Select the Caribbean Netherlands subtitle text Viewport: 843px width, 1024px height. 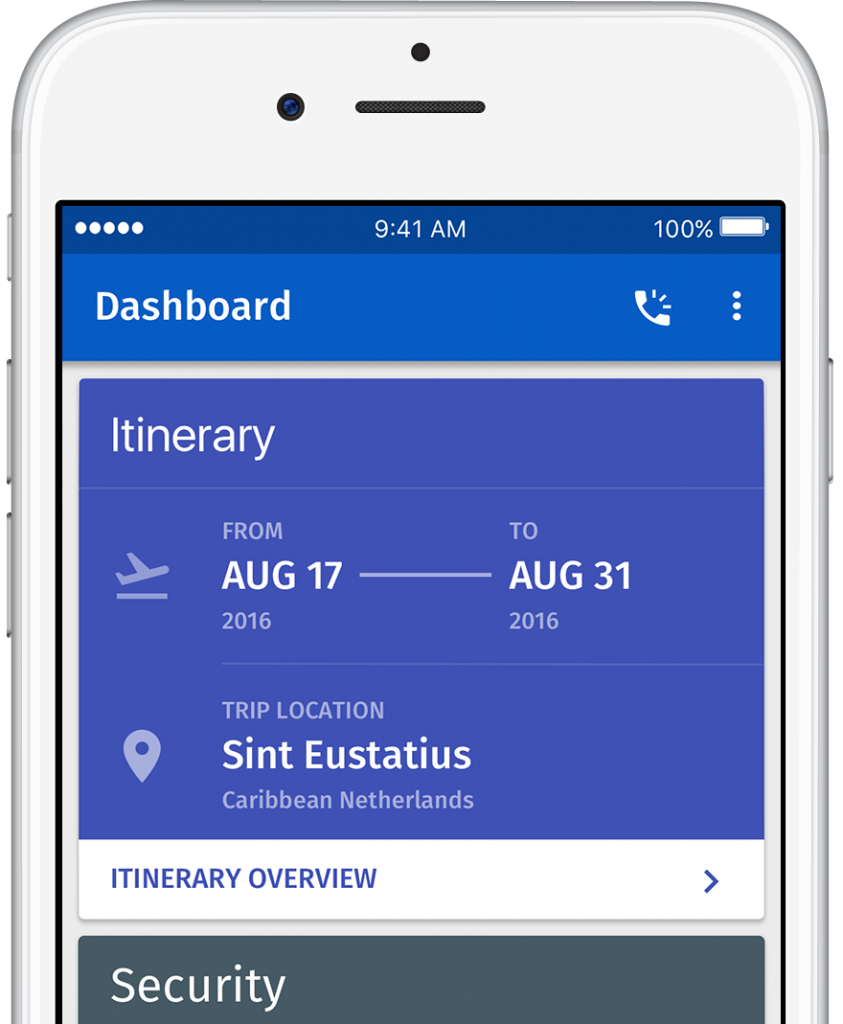[348, 799]
